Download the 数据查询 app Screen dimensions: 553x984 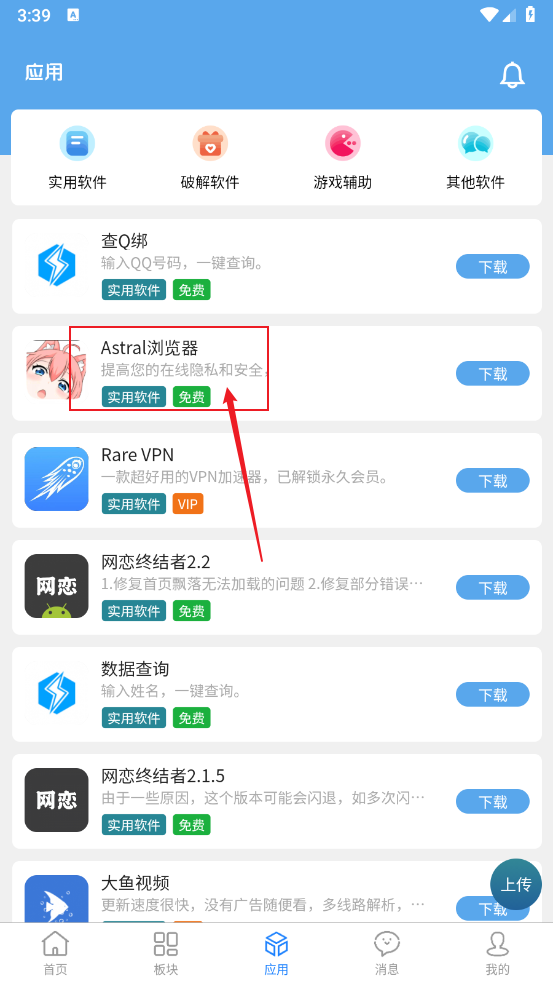(493, 695)
